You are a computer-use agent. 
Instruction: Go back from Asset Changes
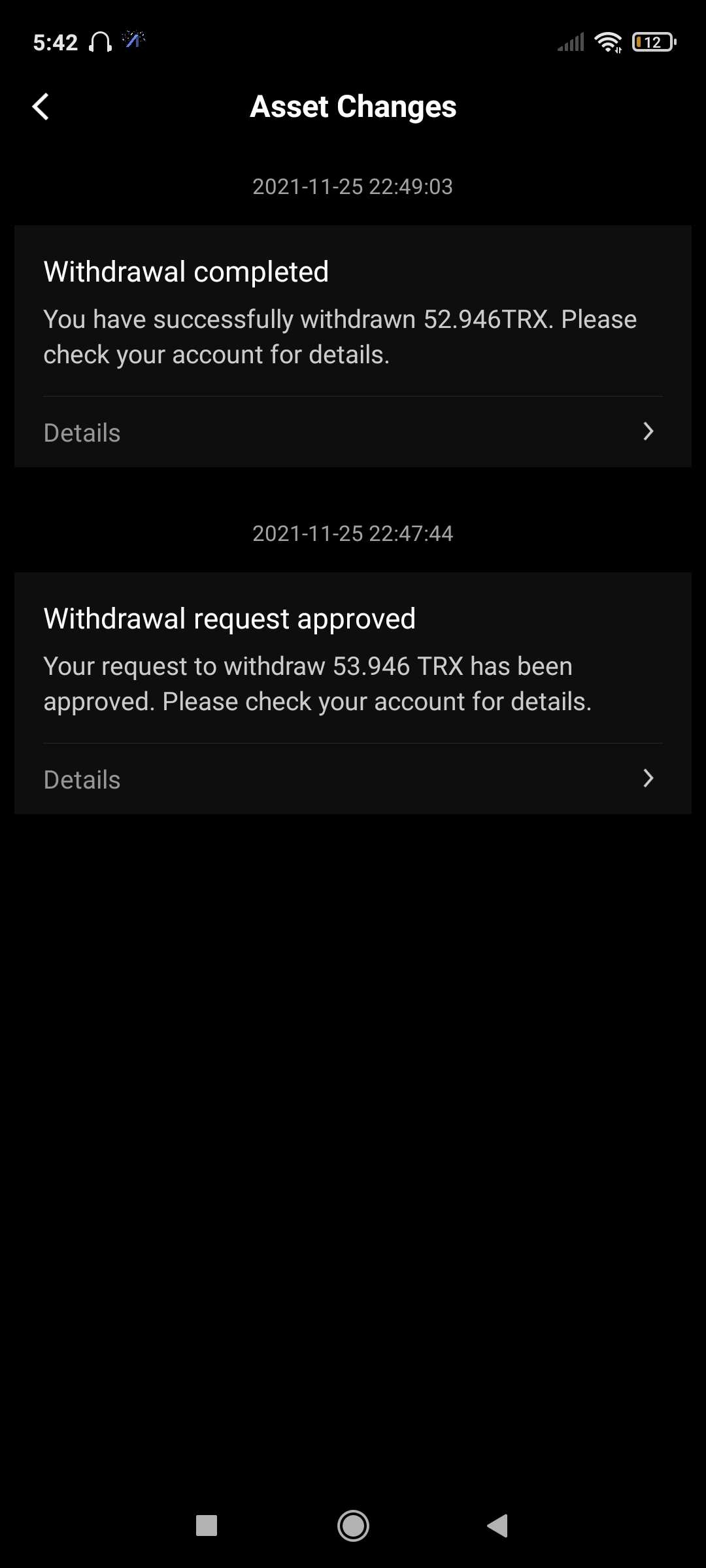click(x=41, y=106)
